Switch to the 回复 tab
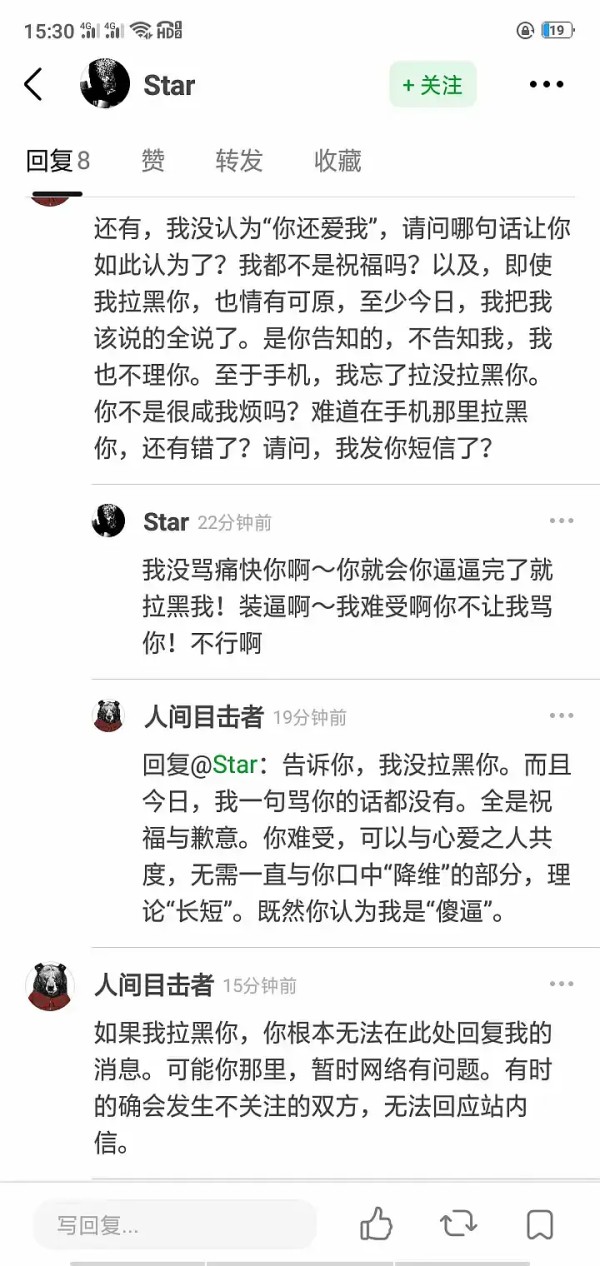Screen dimensions: 600x1266 tap(57, 161)
